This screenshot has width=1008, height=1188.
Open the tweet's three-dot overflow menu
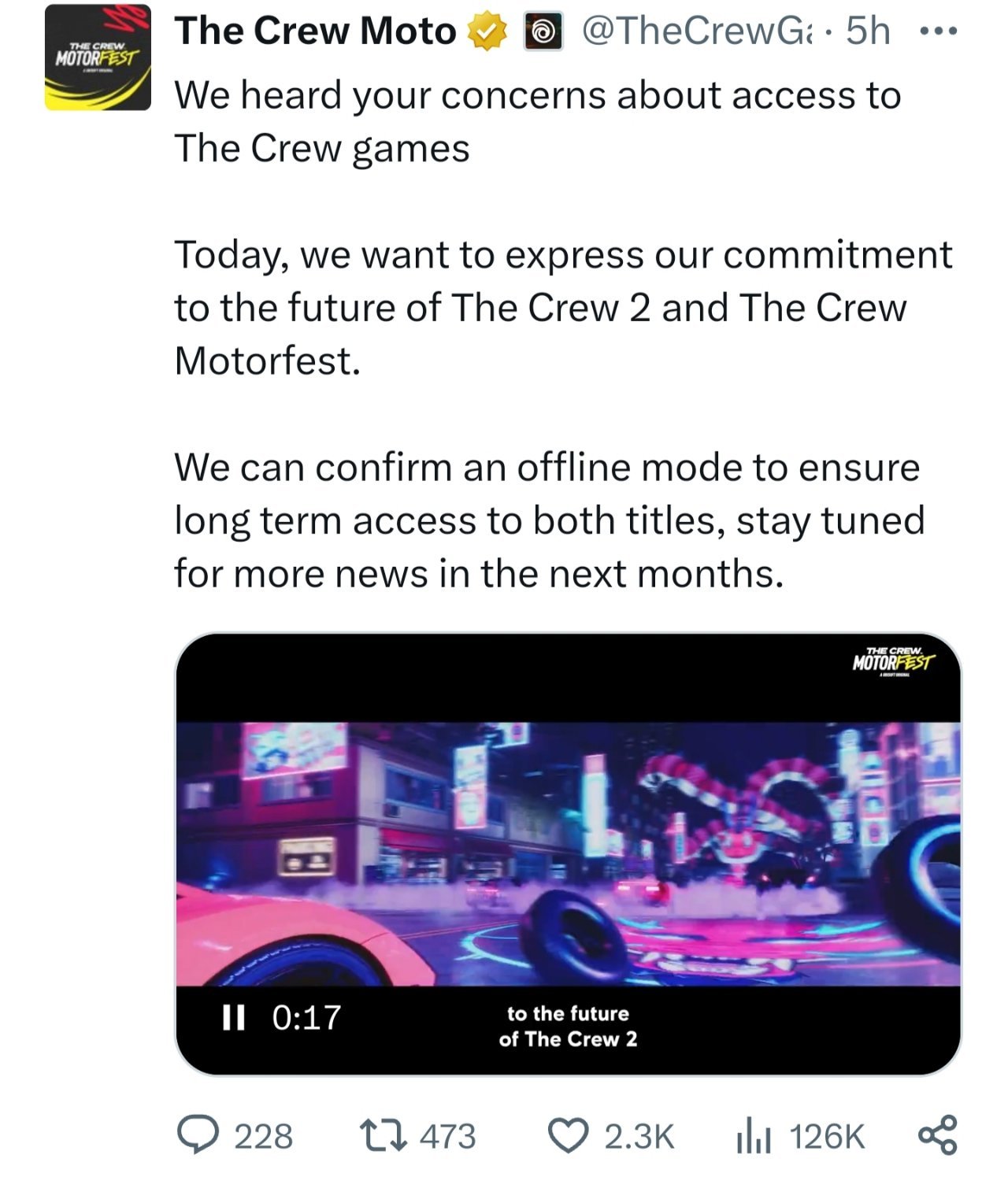938,31
